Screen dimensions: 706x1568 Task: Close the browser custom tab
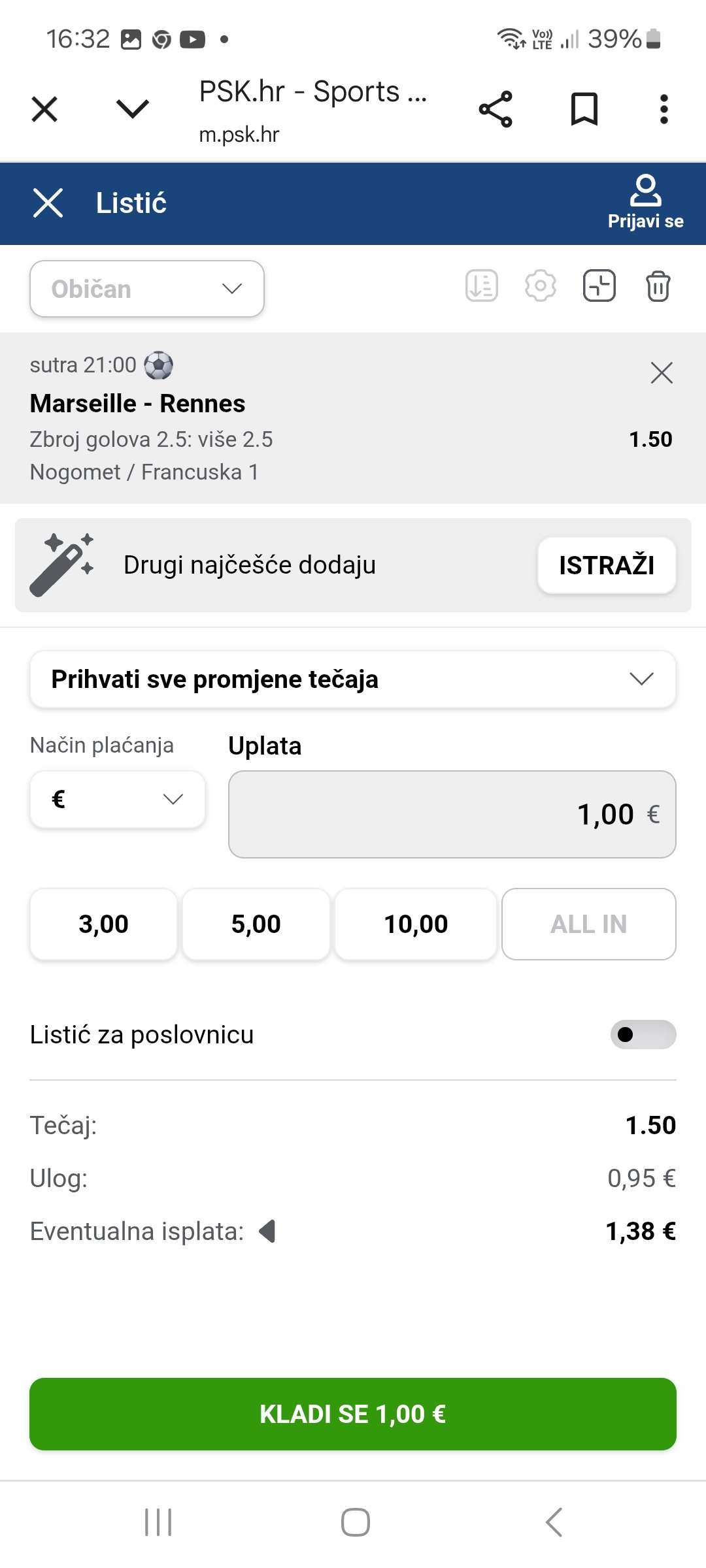coord(44,109)
